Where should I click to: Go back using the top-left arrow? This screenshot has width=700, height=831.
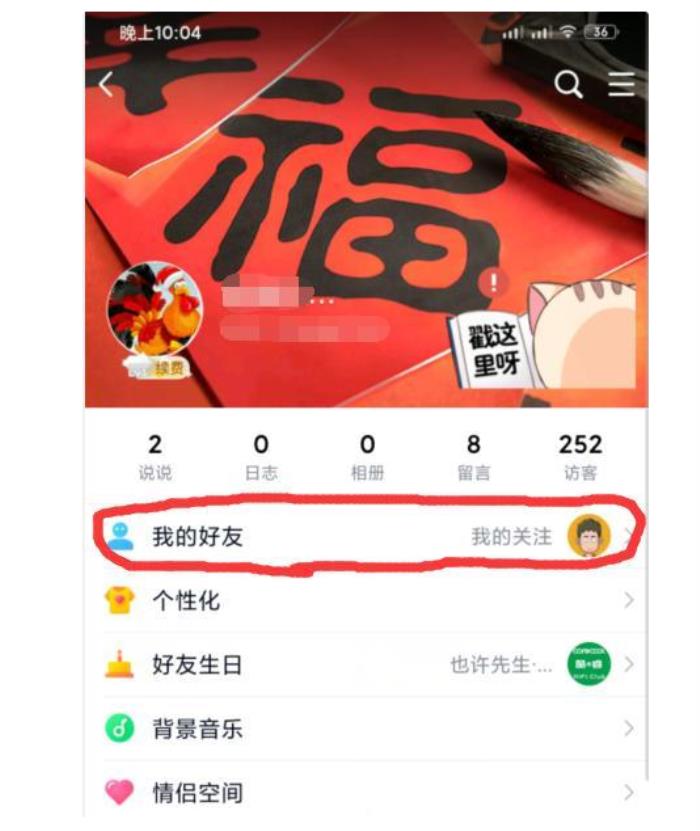pyautogui.click(x=107, y=85)
